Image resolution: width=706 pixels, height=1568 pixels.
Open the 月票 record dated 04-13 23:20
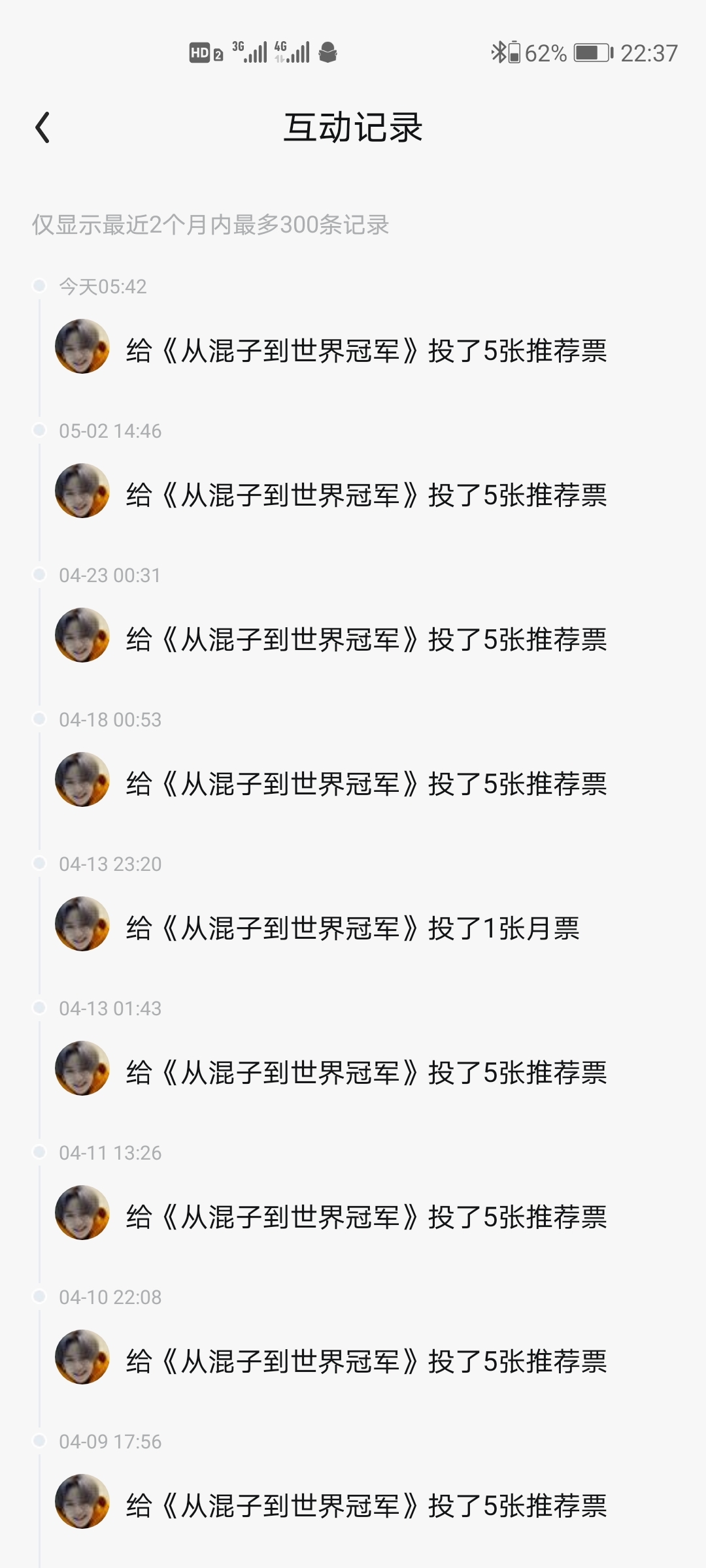(353, 928)
